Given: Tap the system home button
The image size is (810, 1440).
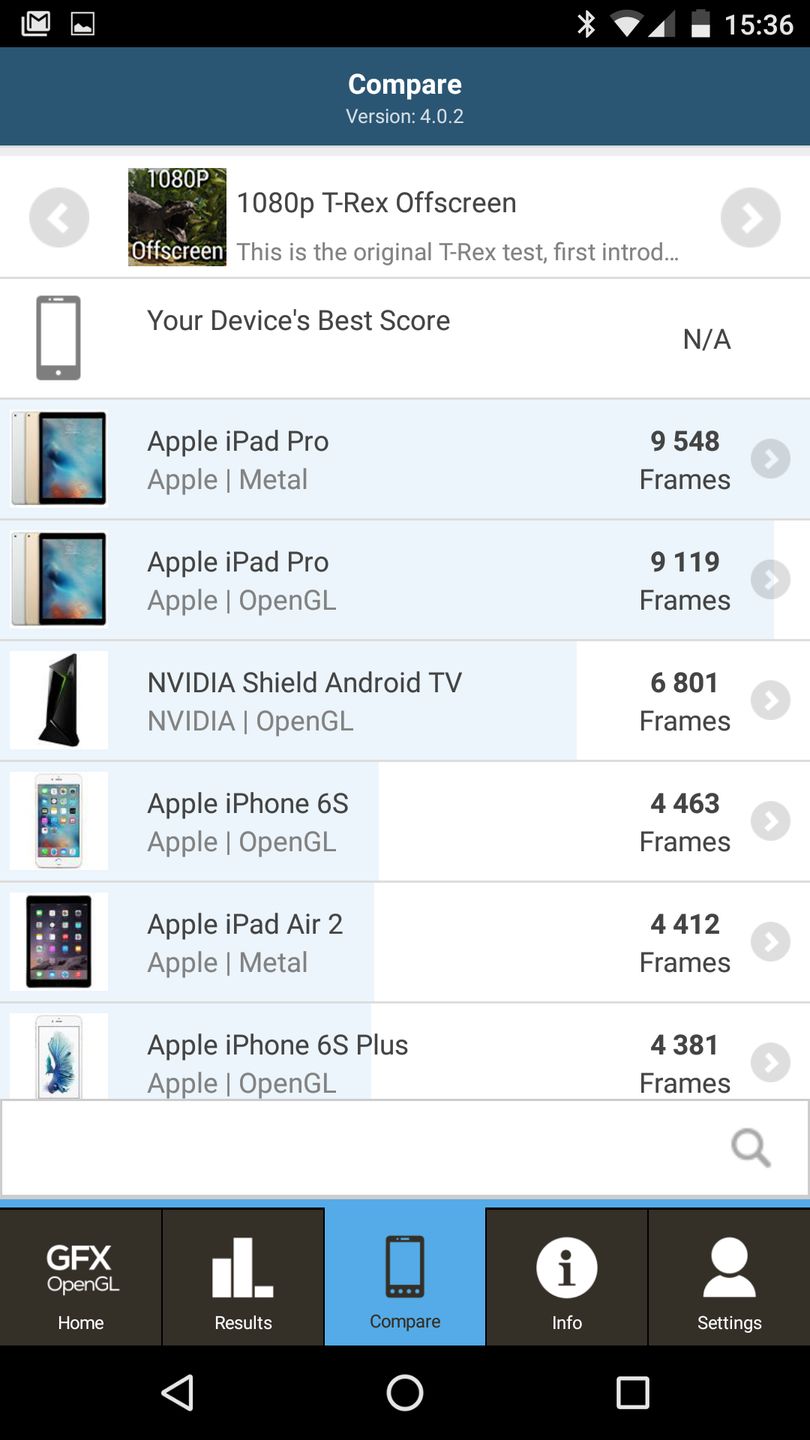Looking at the screenshot, I should 405,1392.
